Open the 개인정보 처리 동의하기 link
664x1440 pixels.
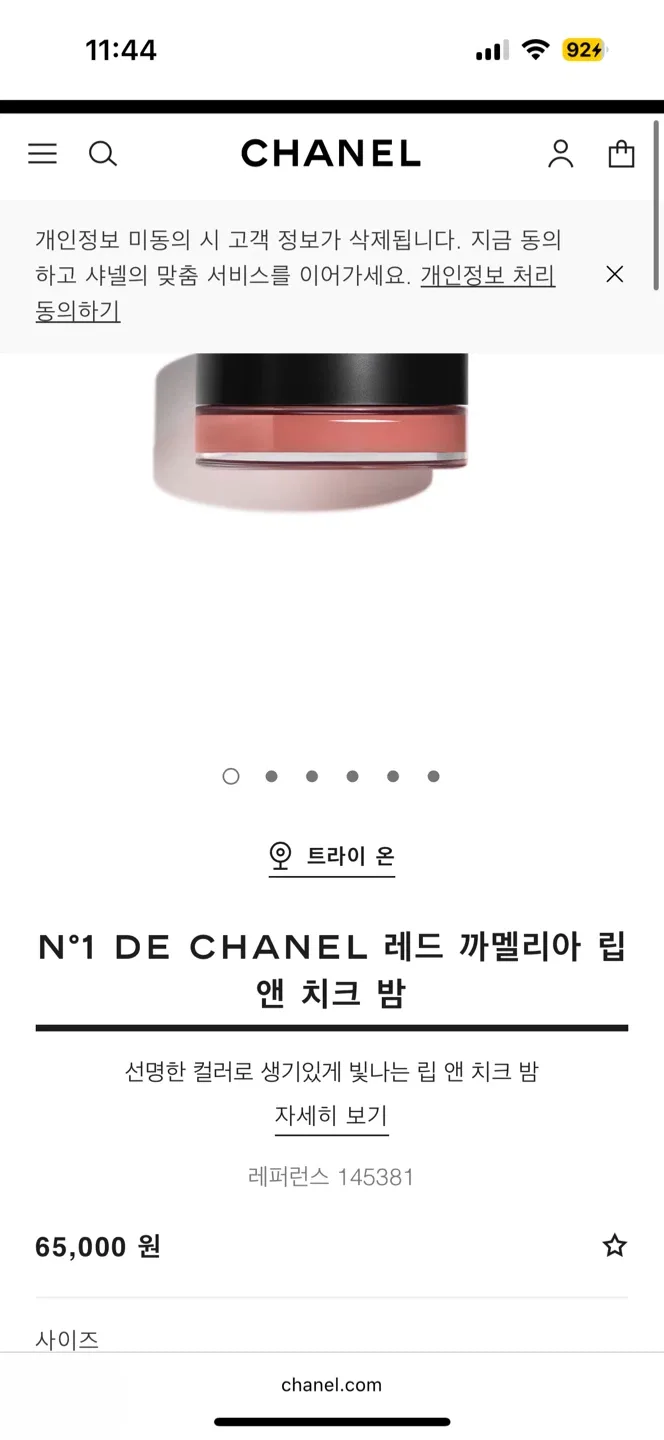click(487, 276)
